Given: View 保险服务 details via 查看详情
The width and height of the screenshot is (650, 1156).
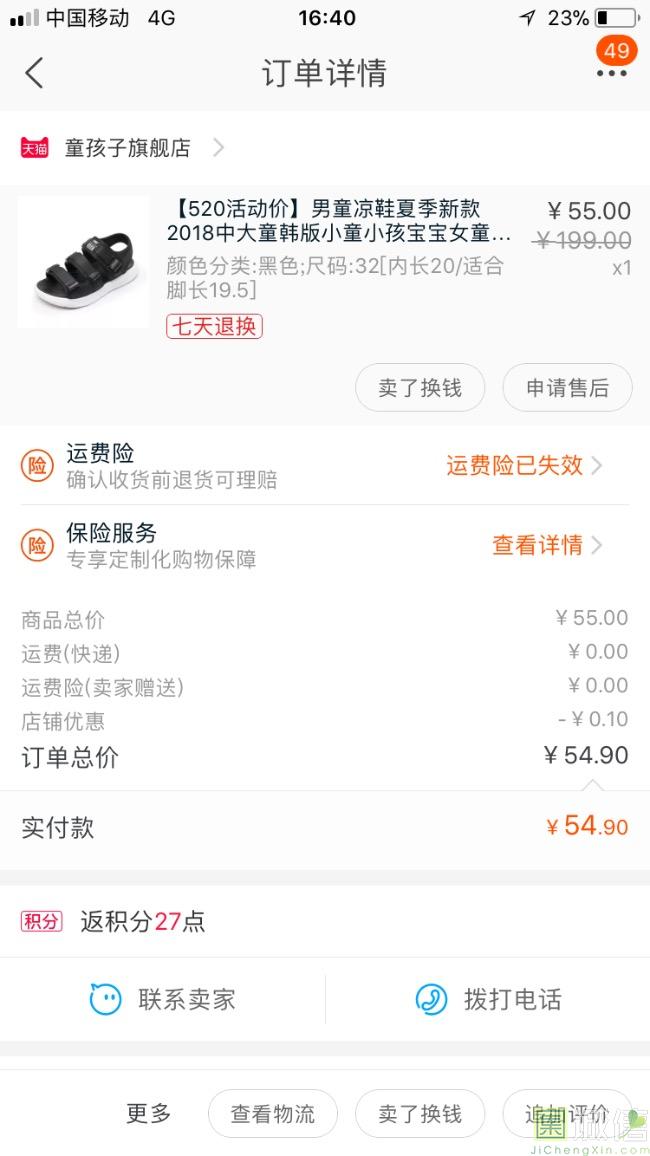Looking at the screenshot, I should (546, 545).
